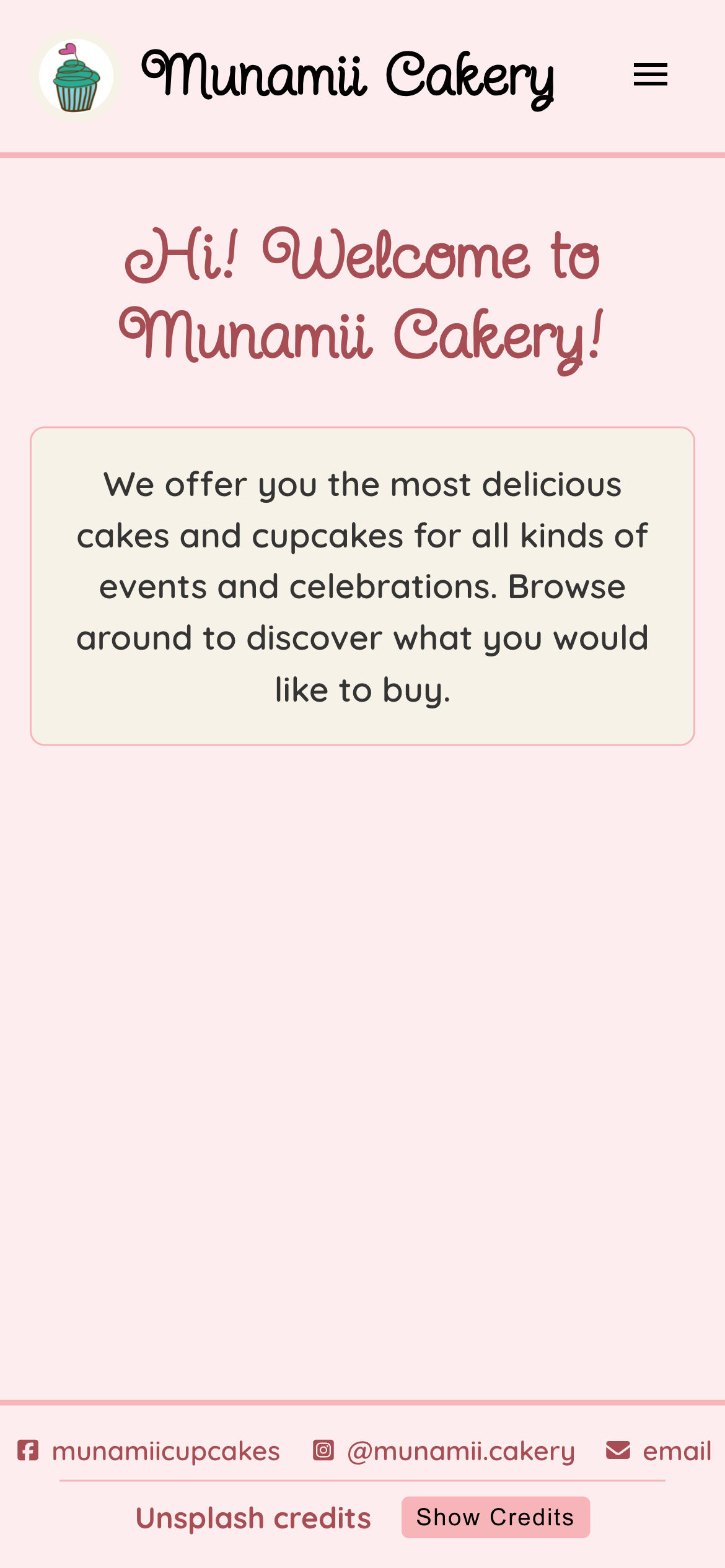The height and width of the screenshot is (1568, 725).
Task: Tap the cupcake emblem in the header
Action: [76, 74]
